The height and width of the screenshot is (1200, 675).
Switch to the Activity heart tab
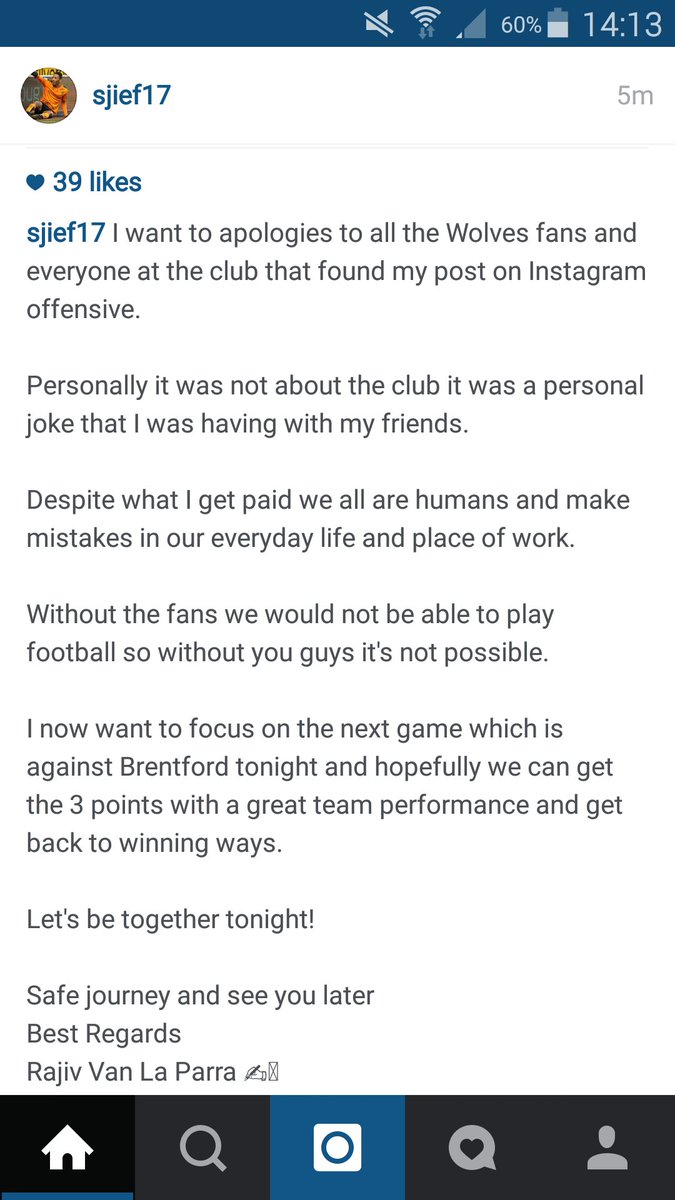pos(472,1148)
